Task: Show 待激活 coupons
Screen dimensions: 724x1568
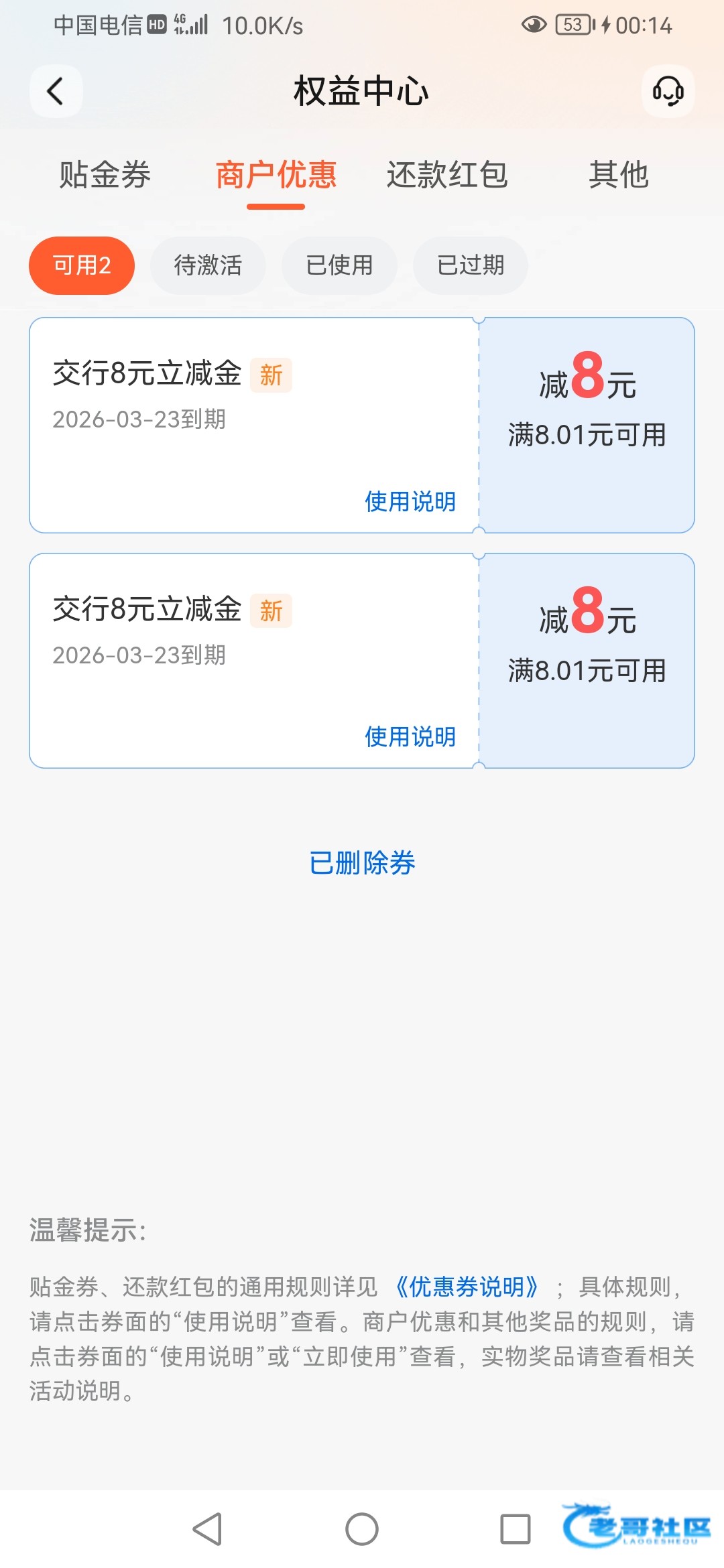Action: 208,265
